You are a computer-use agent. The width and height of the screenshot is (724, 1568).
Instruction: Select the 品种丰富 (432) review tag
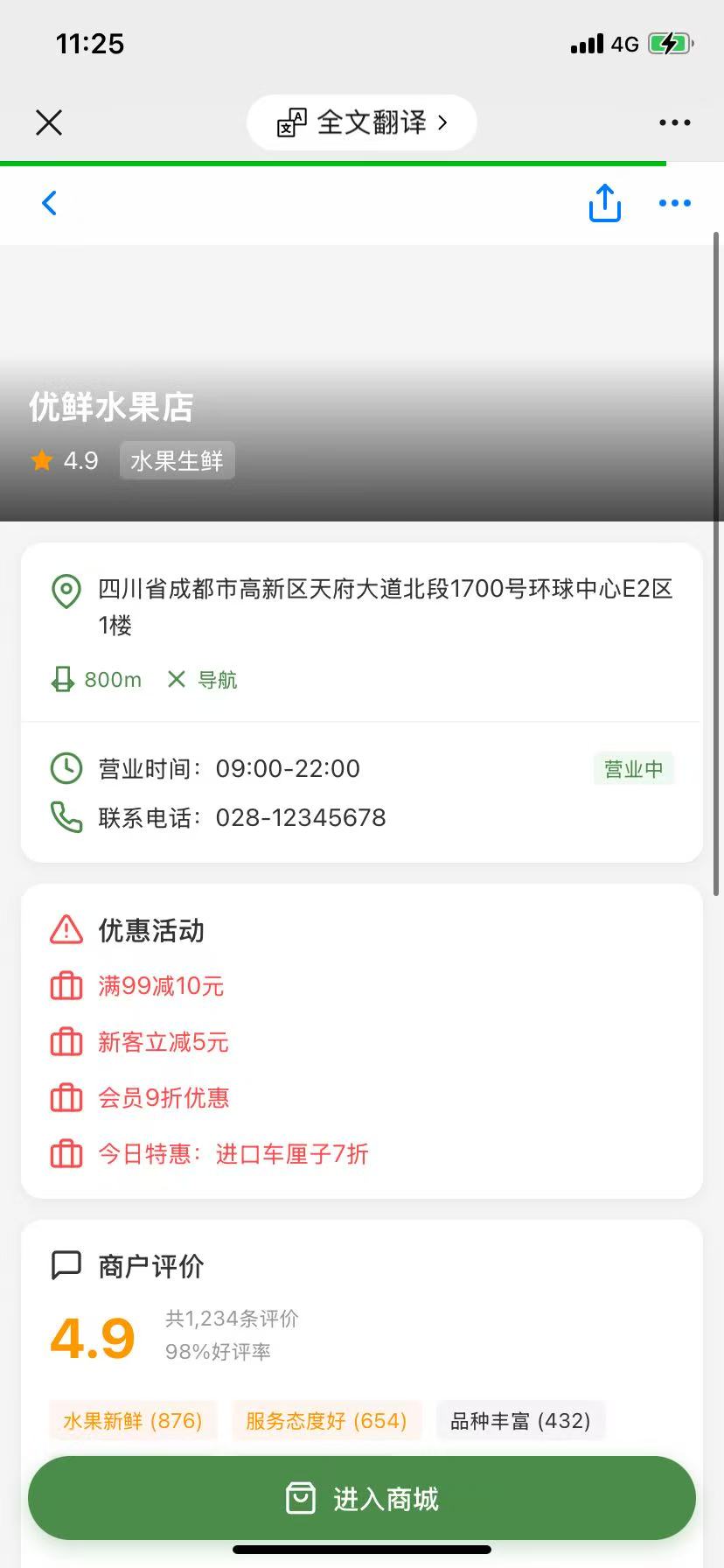(520, 1420)
